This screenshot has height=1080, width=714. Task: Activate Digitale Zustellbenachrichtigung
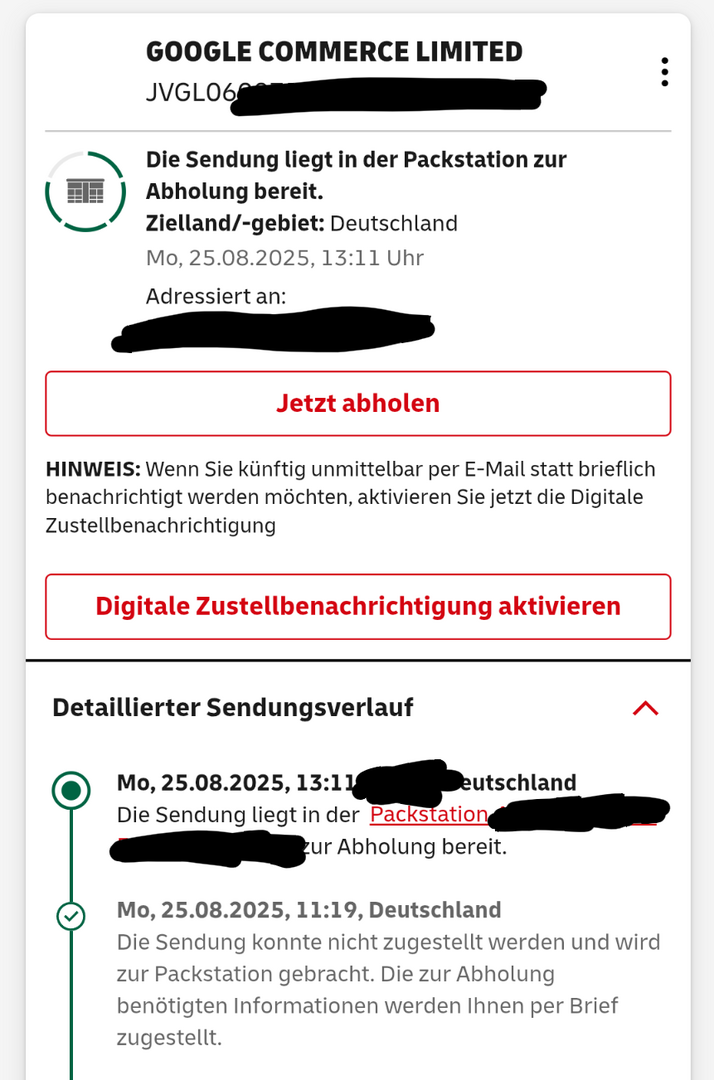(x=358, y=606)
